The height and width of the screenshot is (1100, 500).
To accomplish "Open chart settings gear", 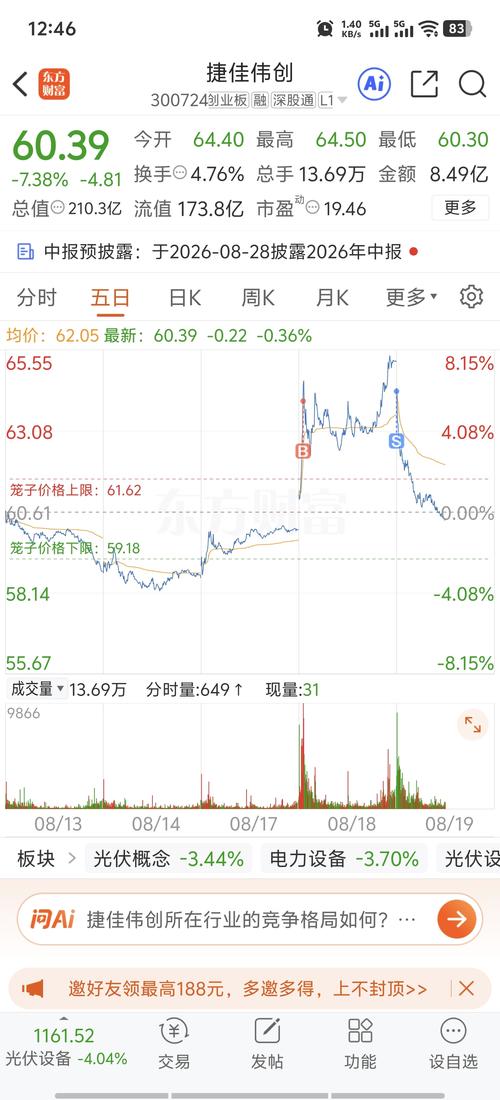I will (471, 297).
